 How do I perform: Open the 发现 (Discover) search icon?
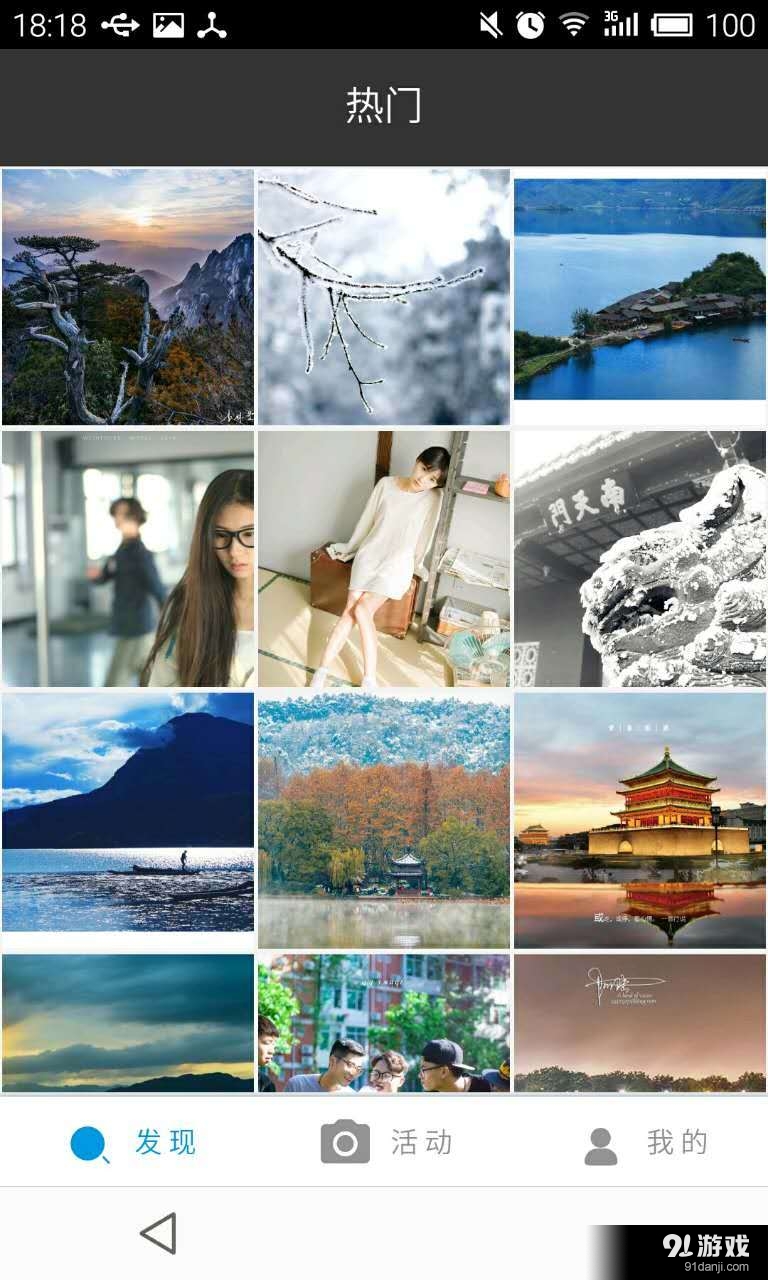[x=90, y=1143]
